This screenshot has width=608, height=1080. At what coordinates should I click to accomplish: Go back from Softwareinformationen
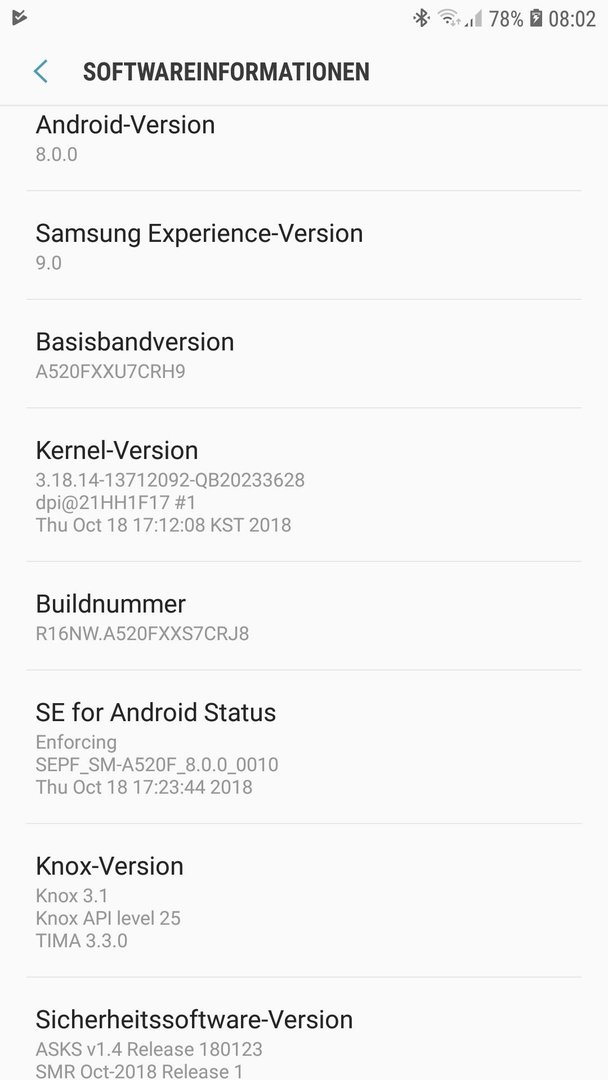[x=41, y=72]
